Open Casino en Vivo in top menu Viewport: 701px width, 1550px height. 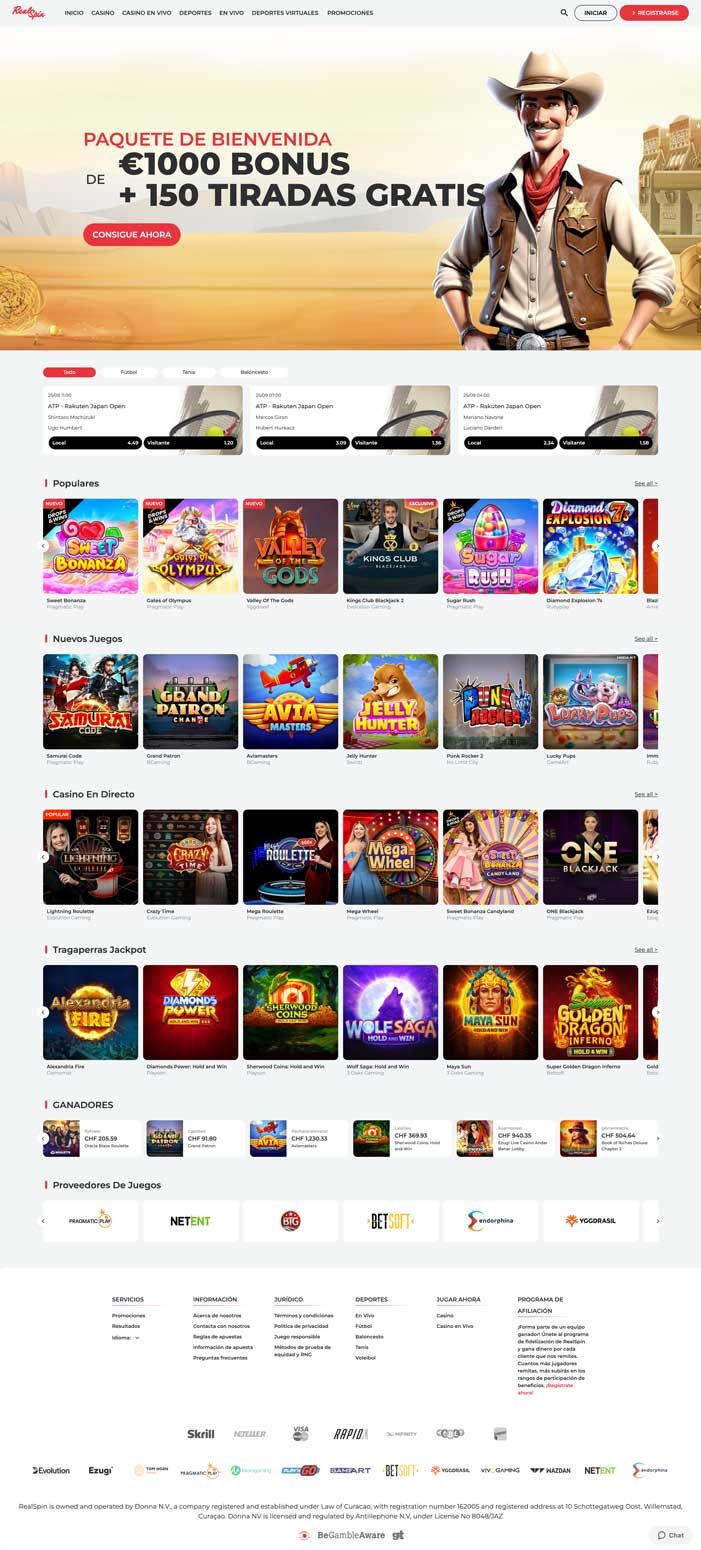146,13
